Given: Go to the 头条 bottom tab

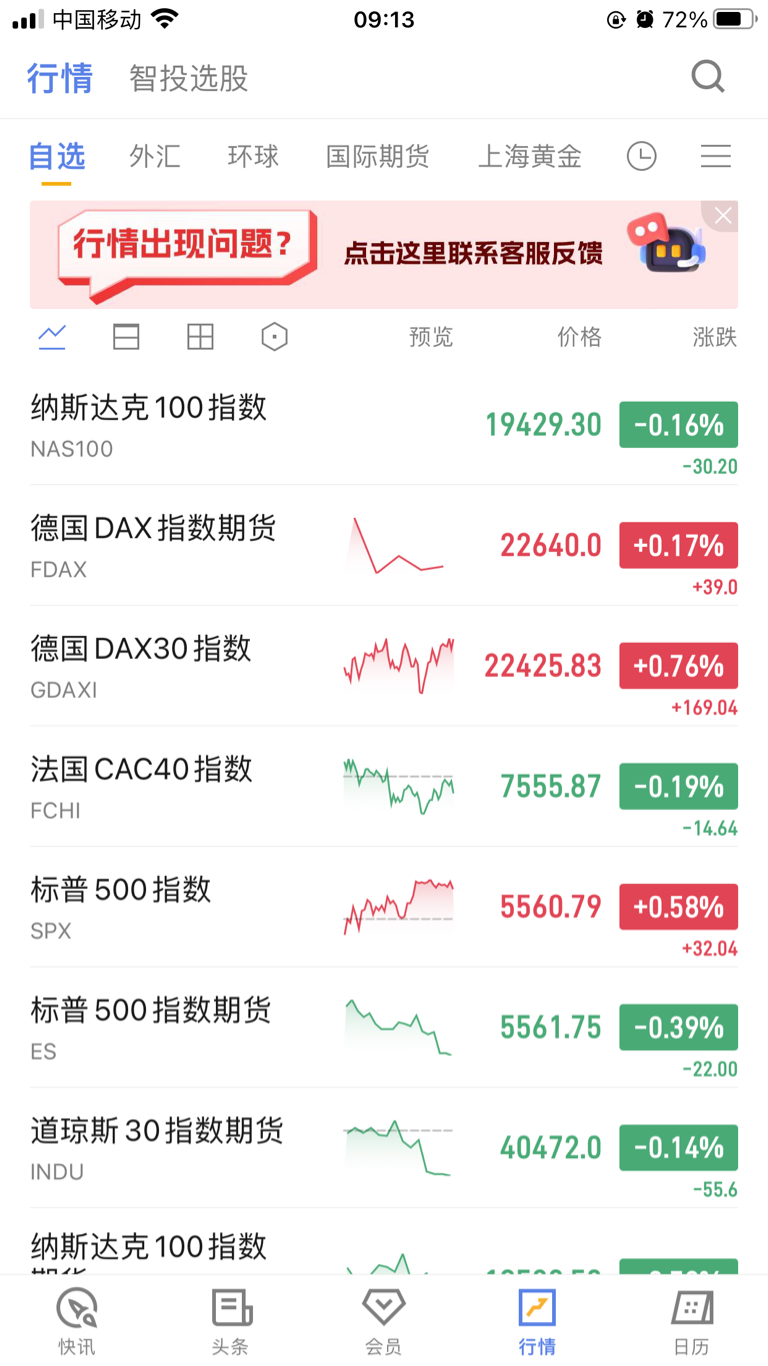Looking at the screenshot, I should [231, 1321].
